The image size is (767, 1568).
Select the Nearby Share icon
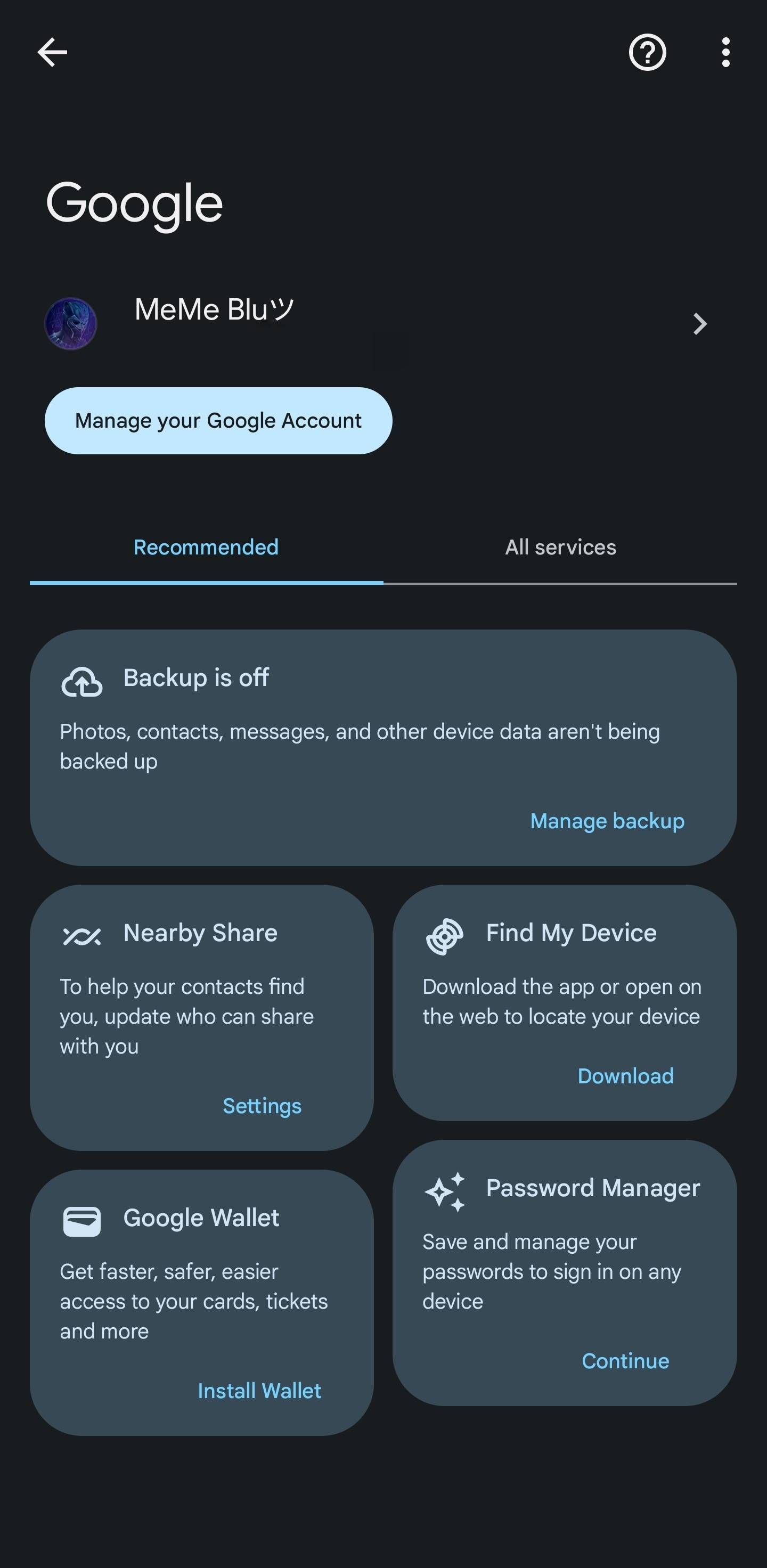pos(83,933)
